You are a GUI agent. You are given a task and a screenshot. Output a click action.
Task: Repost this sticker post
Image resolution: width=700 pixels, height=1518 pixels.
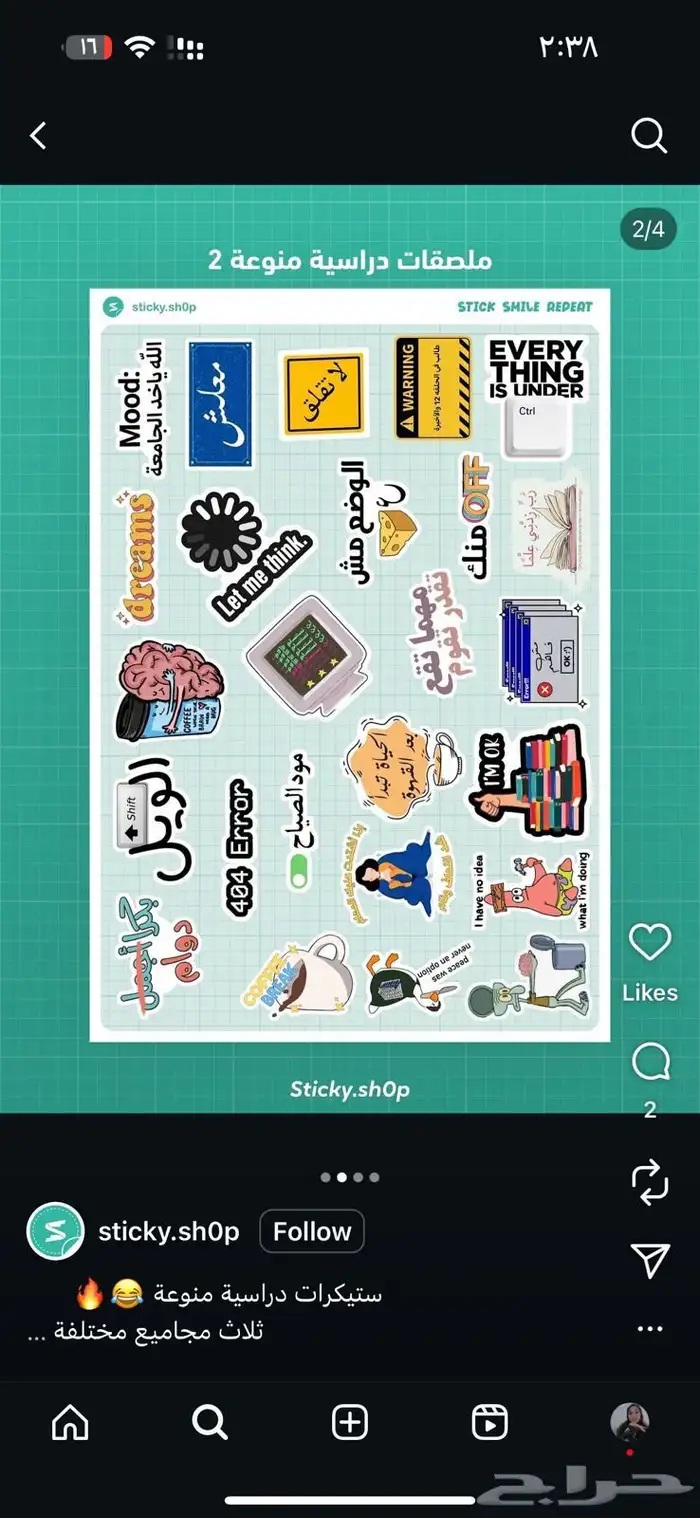(x=650, y=1183)
